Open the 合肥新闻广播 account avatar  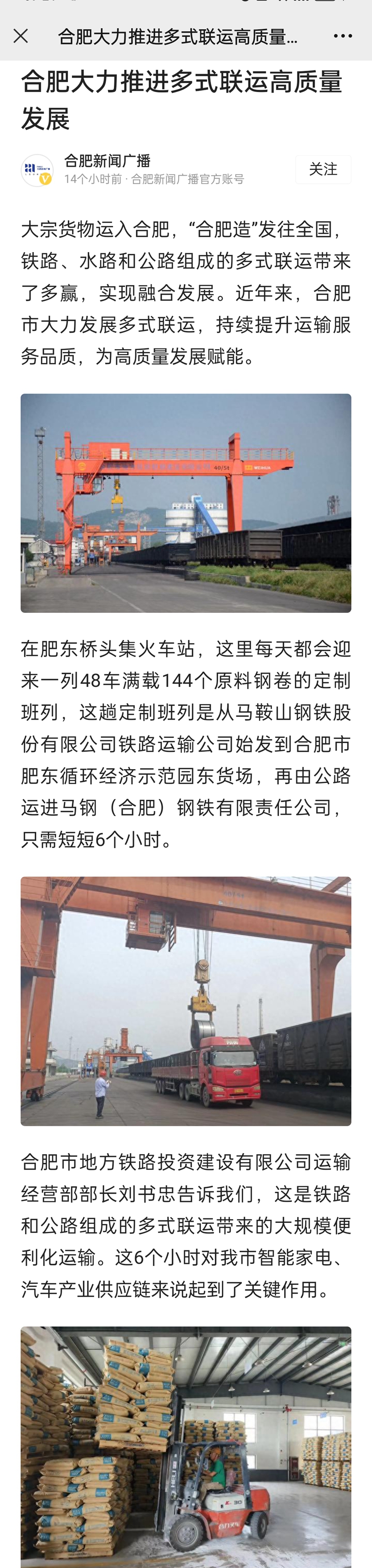tap(37, 170)
